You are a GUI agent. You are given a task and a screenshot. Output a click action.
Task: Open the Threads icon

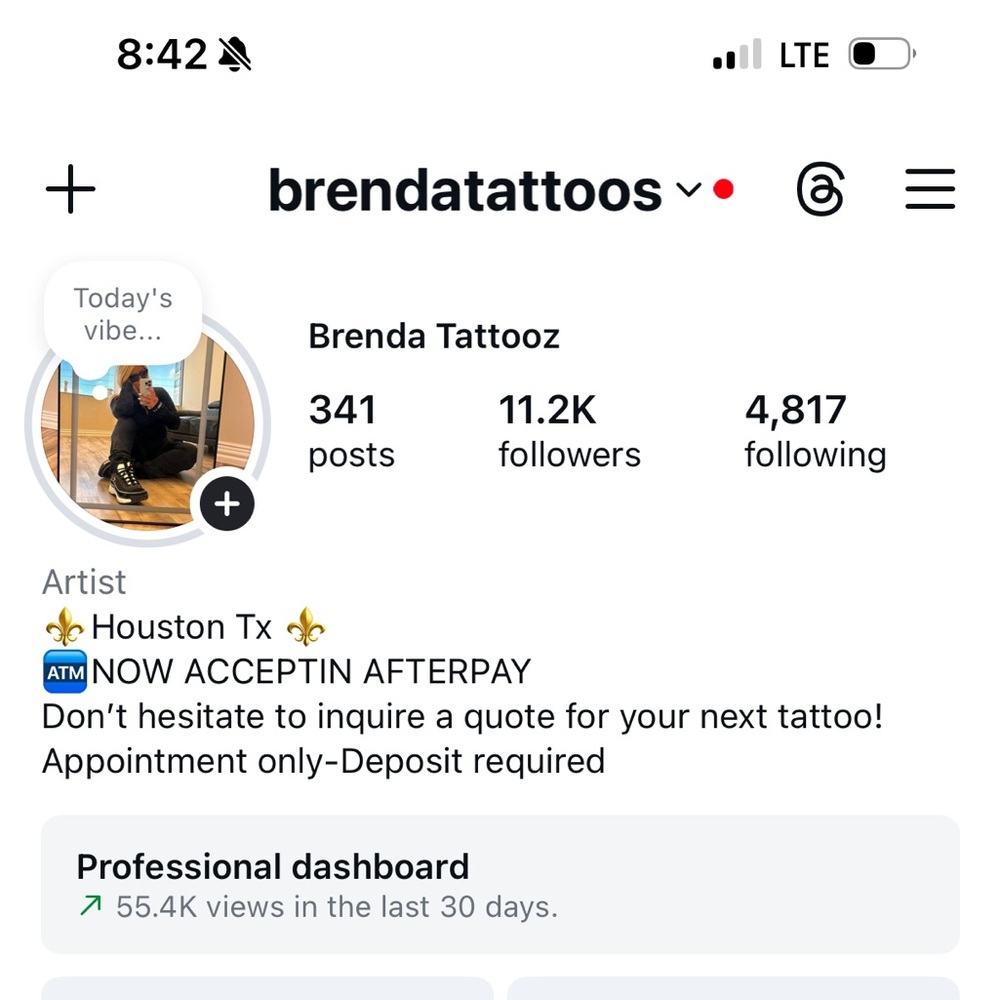point(820,190)
